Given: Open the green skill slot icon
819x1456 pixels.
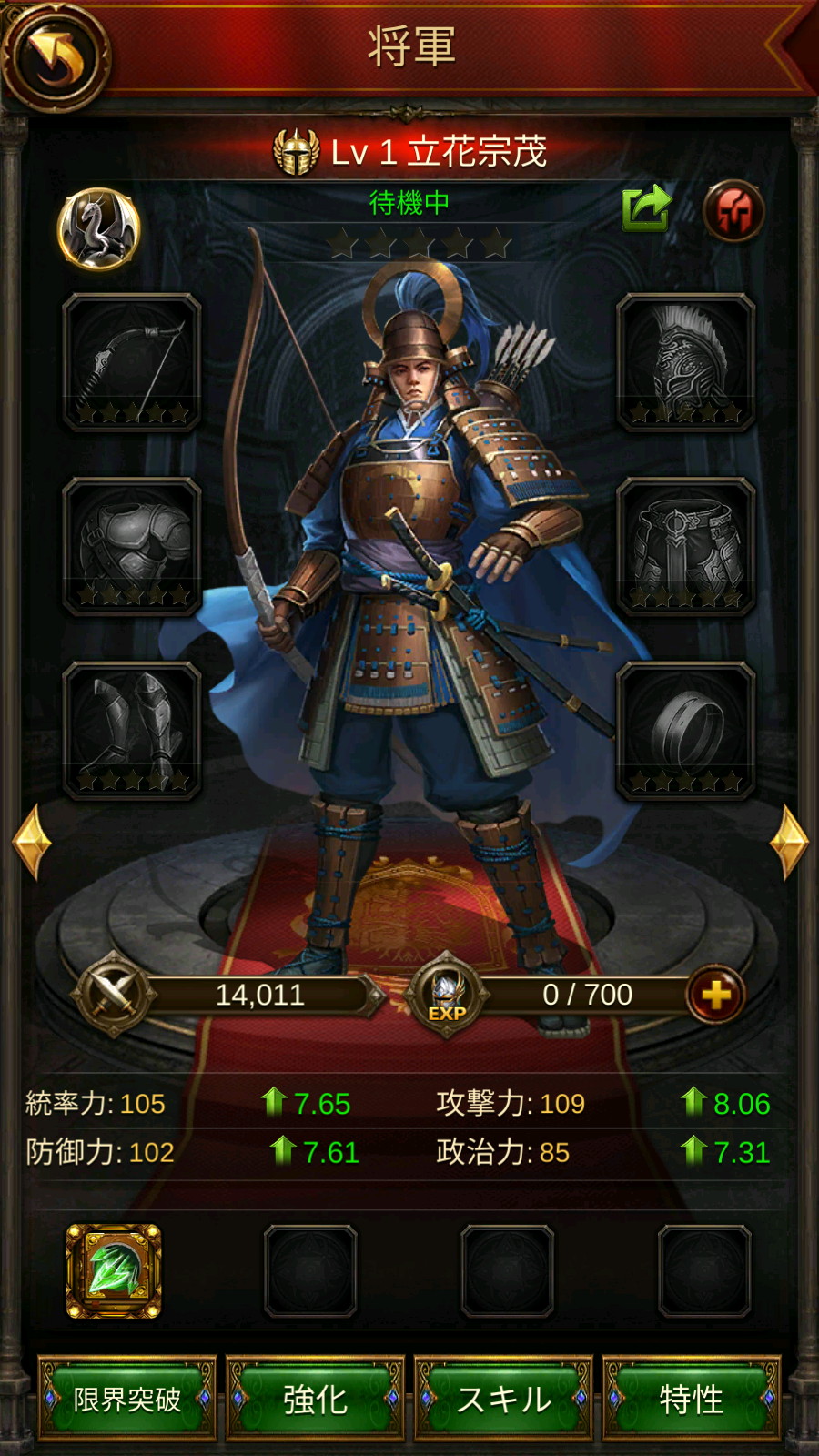Looking at the screenshot, I should tap(114, 1271).
